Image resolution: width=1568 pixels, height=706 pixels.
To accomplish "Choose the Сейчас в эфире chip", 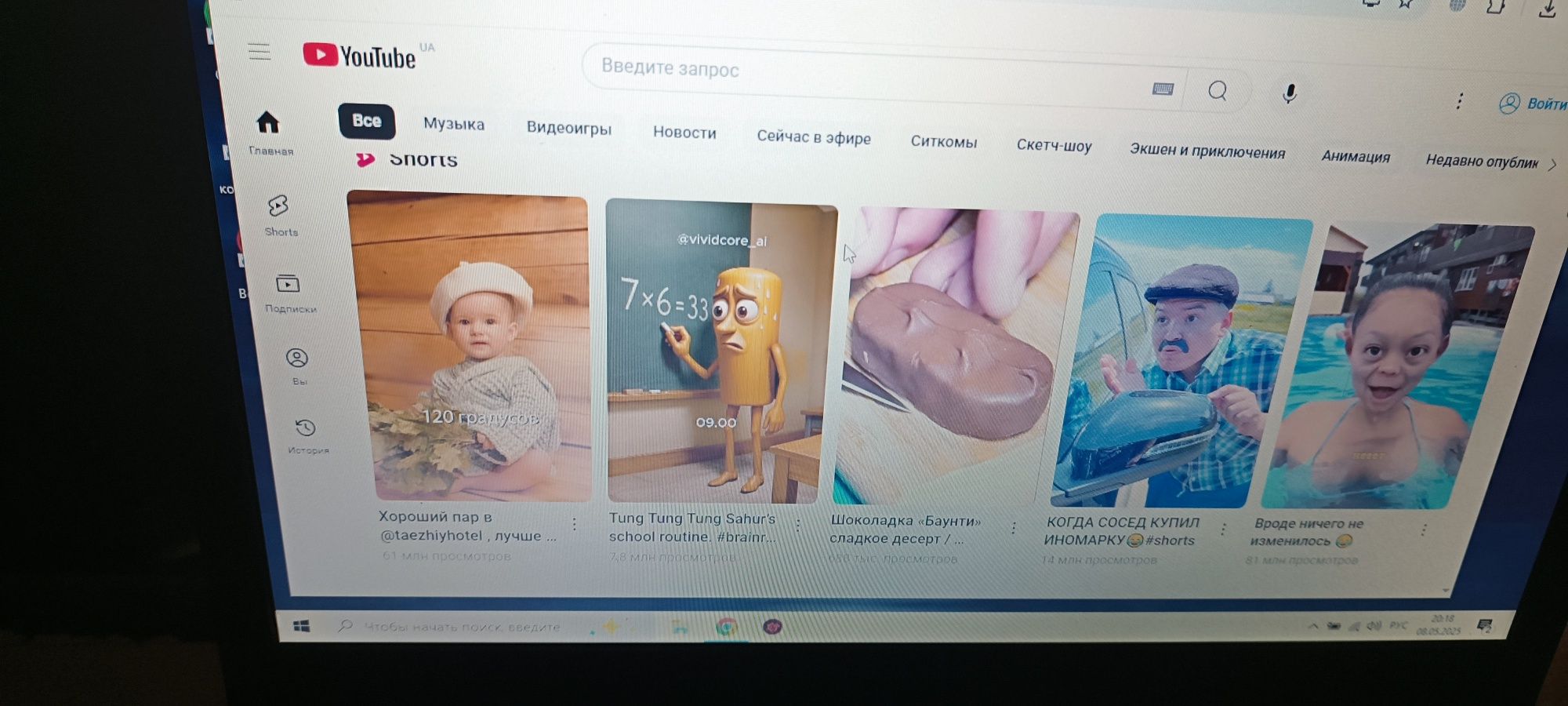I will 813,137.
